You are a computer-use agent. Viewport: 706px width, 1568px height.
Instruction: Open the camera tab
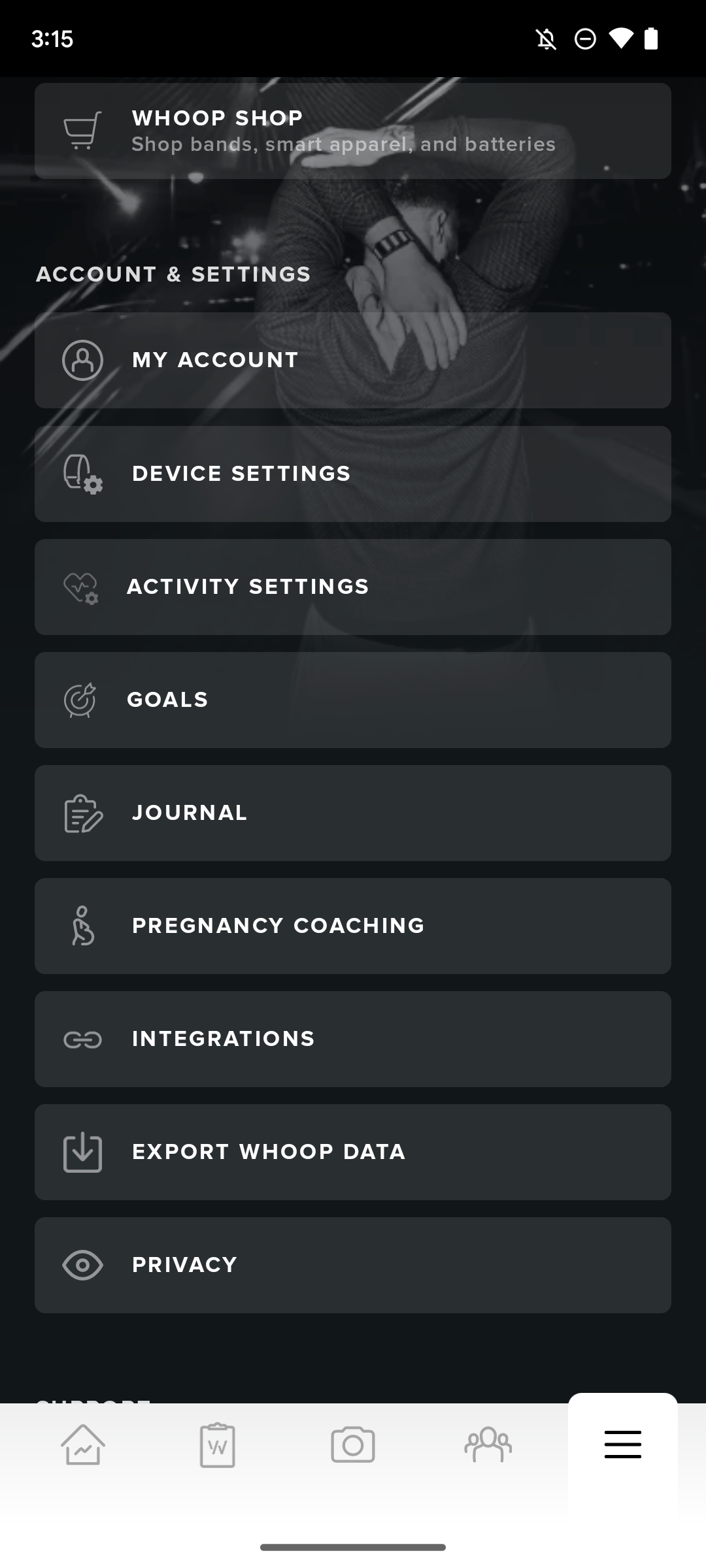pyautogui.click(x=353, y=1445)
